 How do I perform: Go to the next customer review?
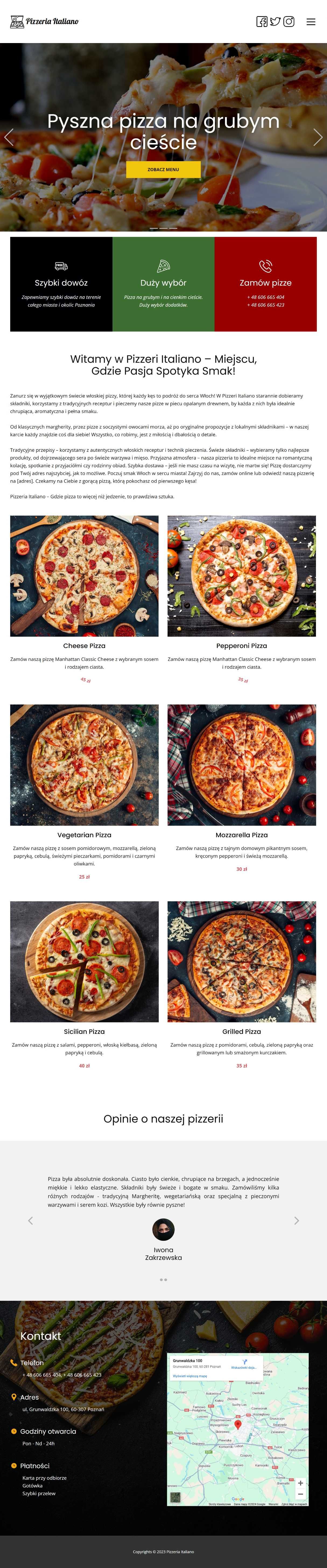tap(297, 1220)
